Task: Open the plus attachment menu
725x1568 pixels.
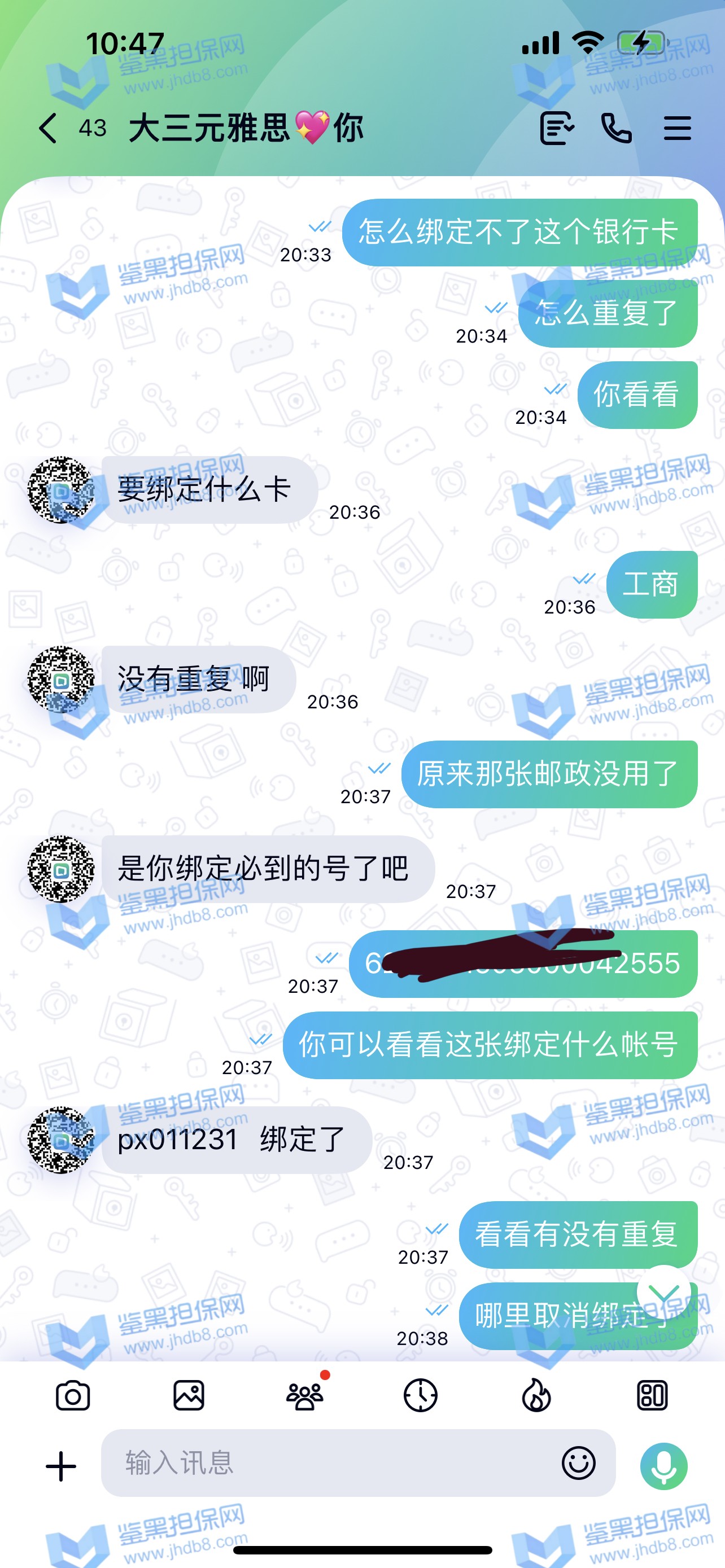Action: click(x=62, y=1466)
